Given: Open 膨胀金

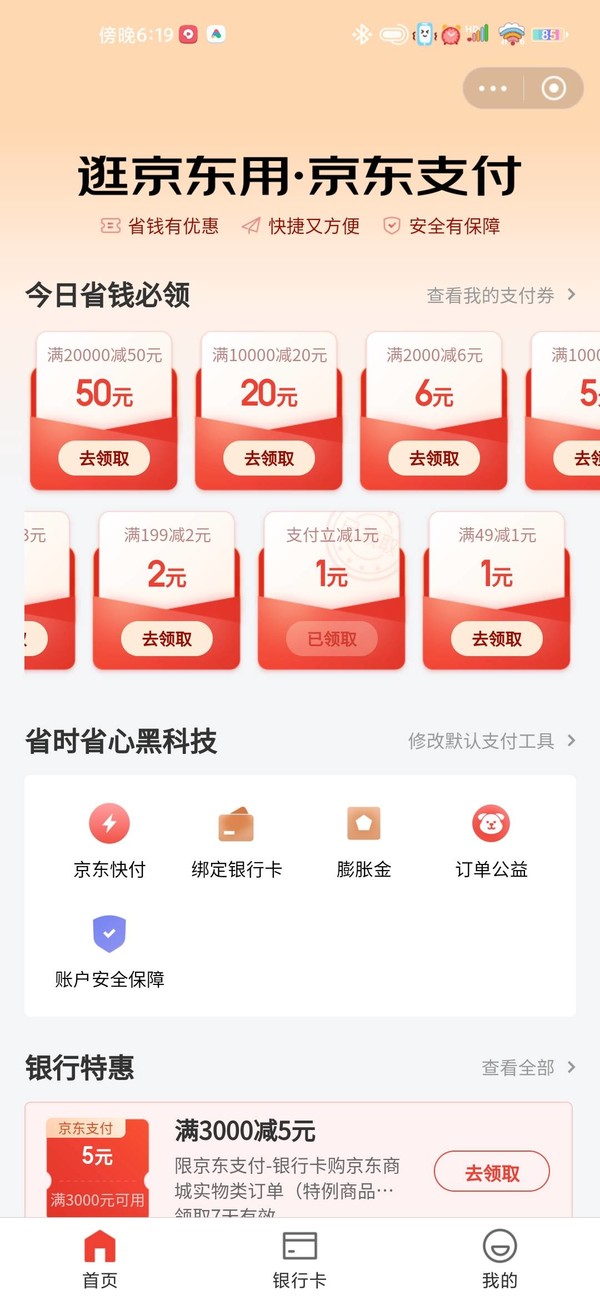Looking at the screenshot, I should coord(364,841).
